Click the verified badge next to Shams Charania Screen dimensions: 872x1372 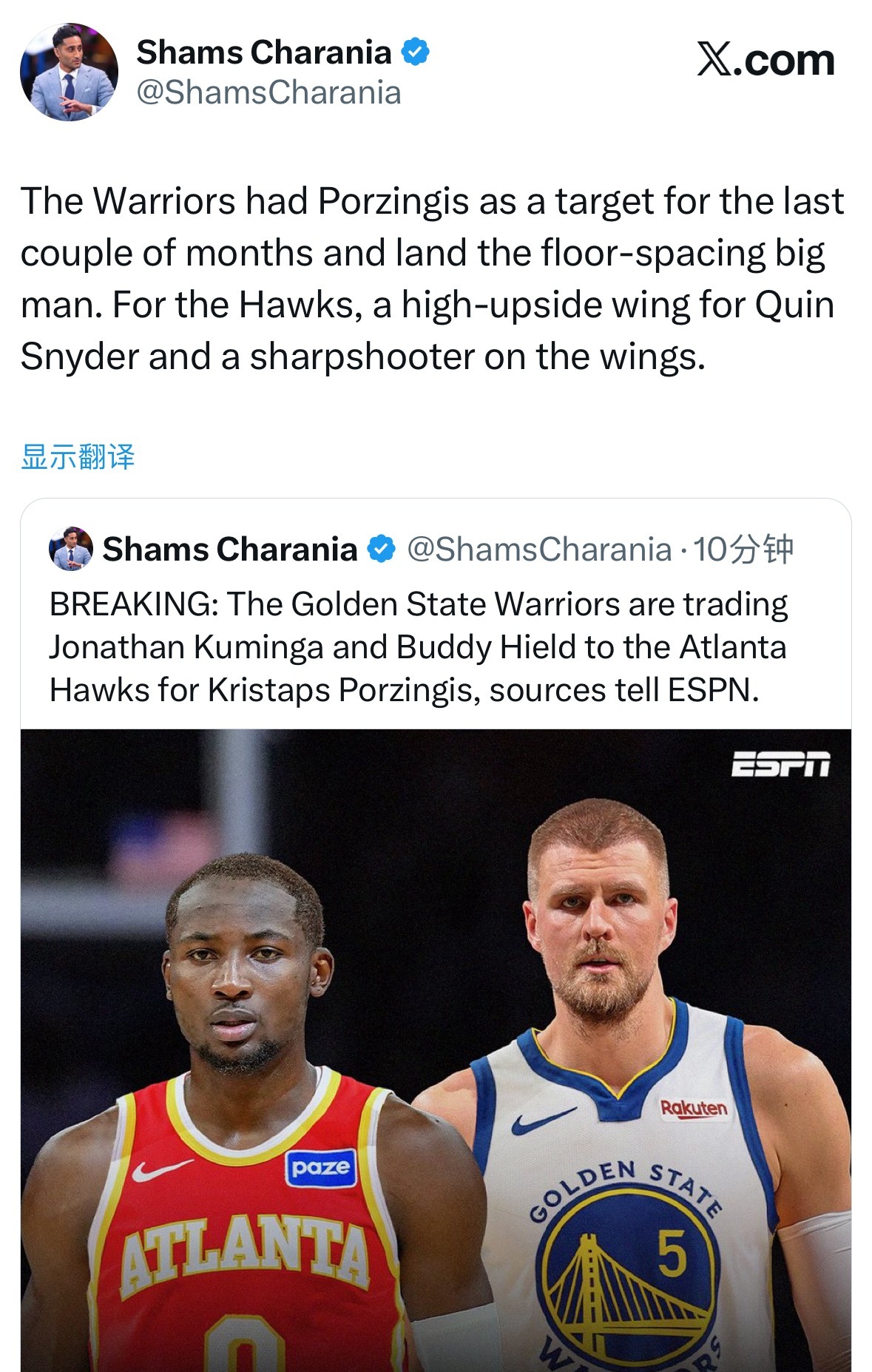point(416,52)
